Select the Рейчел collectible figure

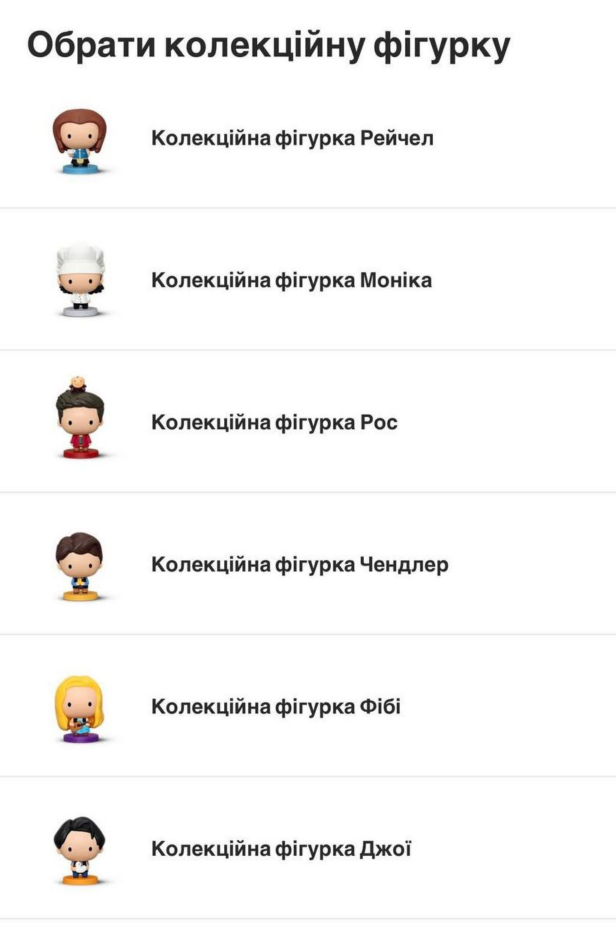(291, 138)
